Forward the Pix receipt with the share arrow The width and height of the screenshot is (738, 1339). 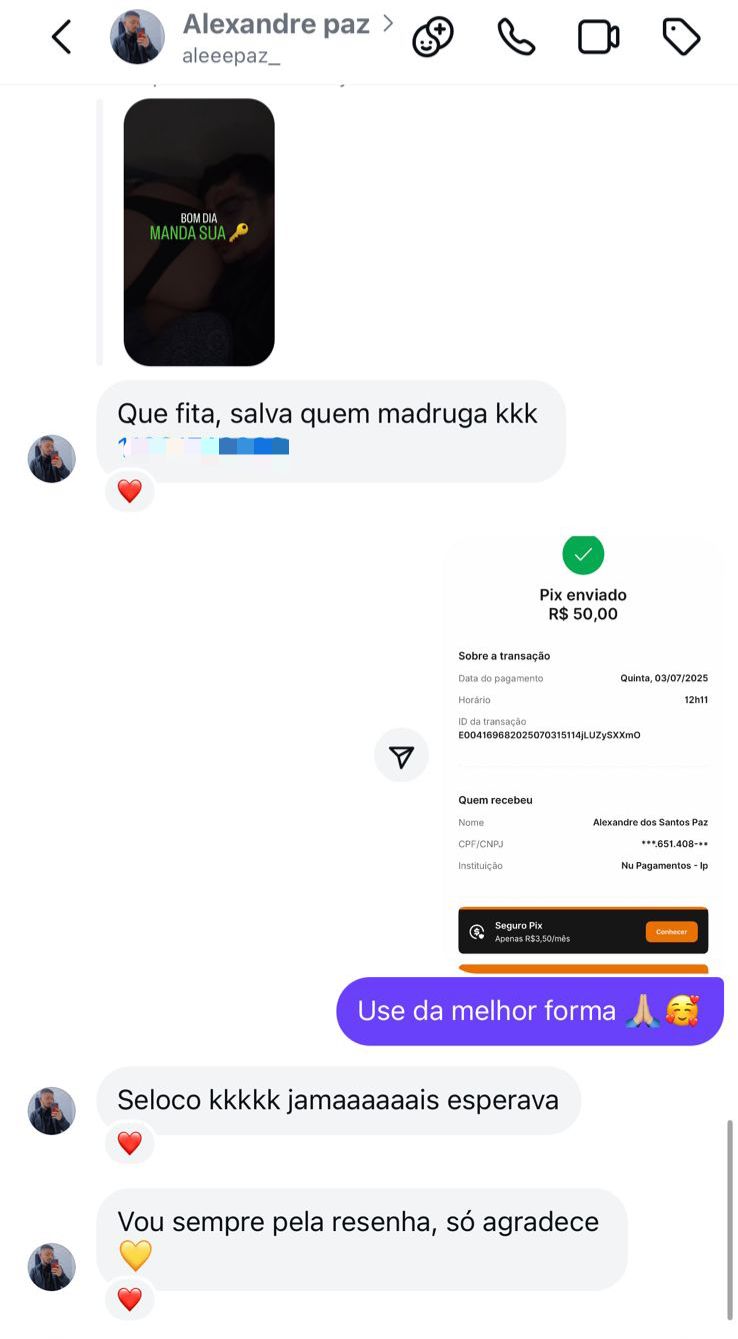401,757
